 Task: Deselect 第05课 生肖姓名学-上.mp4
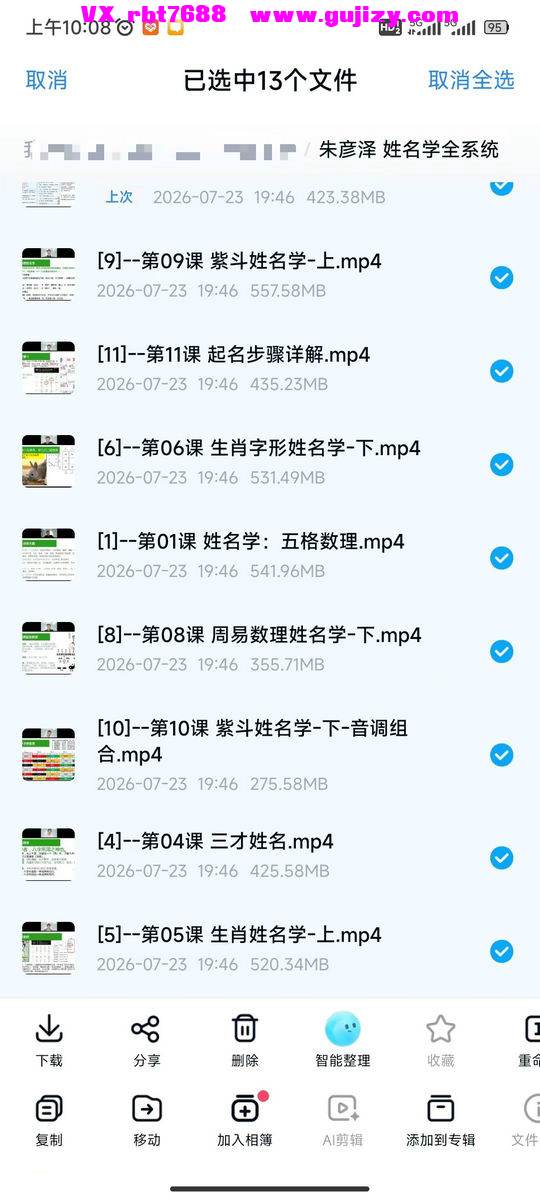click(x=502, y=951)
